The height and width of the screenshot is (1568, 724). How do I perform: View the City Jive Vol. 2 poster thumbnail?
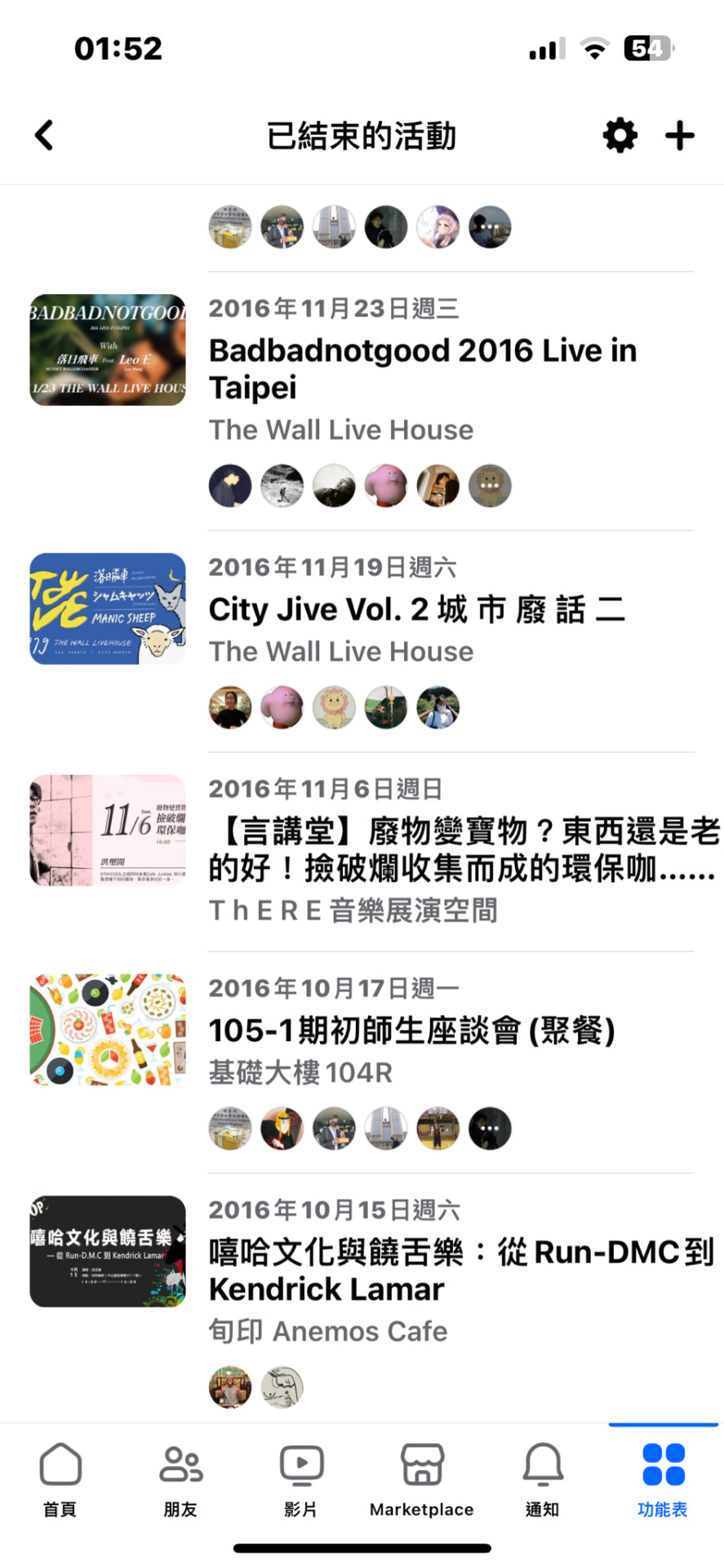pos(108,609)
